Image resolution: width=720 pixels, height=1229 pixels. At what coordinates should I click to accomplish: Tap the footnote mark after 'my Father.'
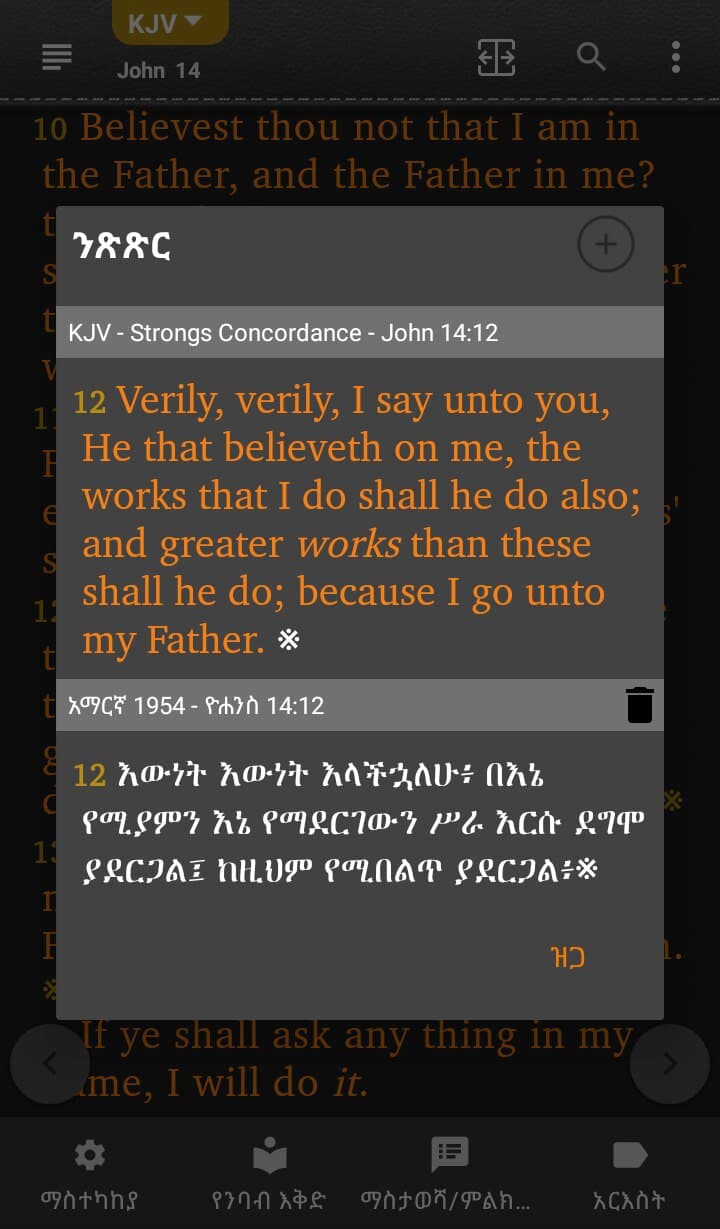coord(288,642)
